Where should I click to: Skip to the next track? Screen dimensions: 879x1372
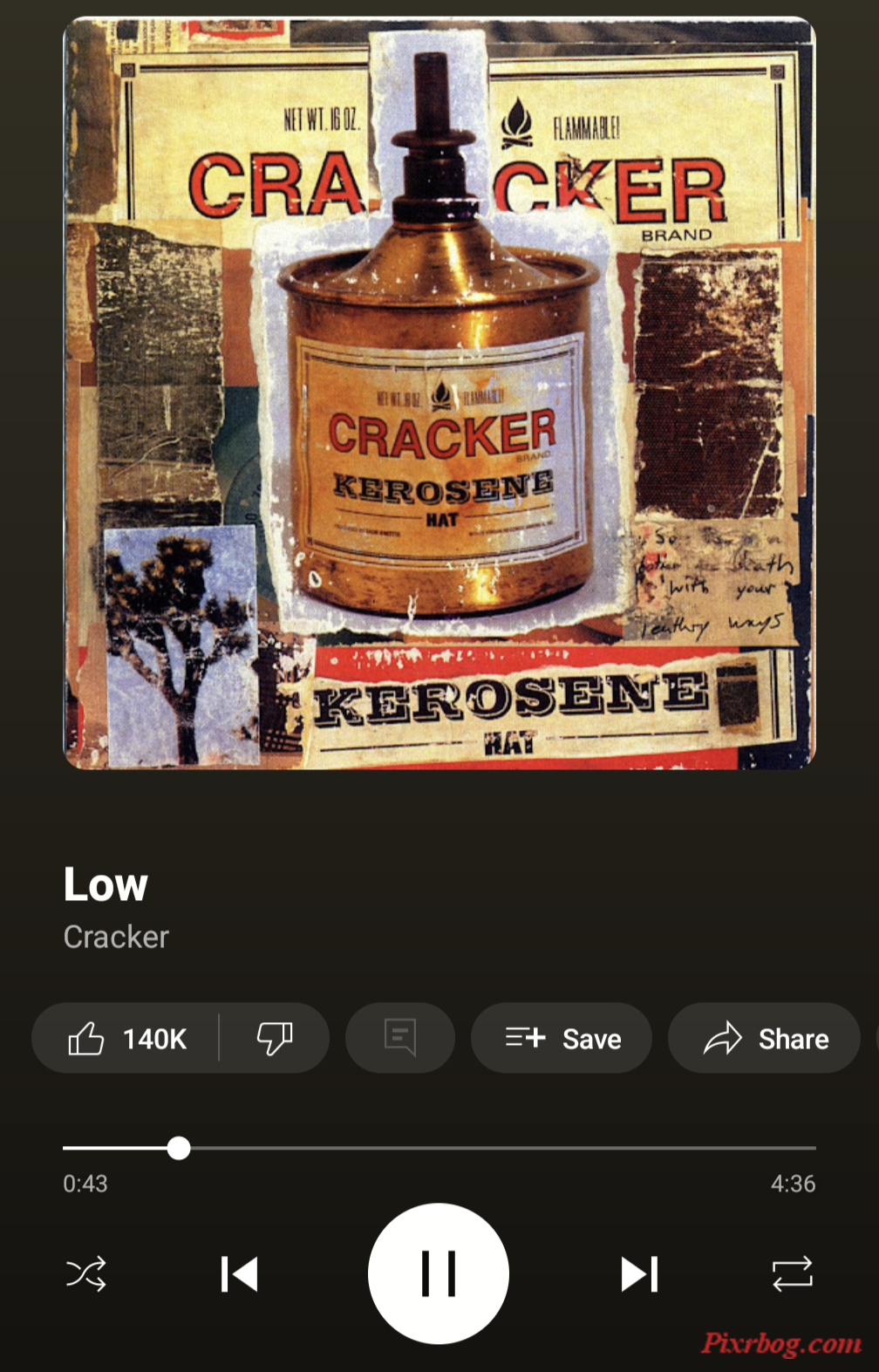tap(639, 1274)
